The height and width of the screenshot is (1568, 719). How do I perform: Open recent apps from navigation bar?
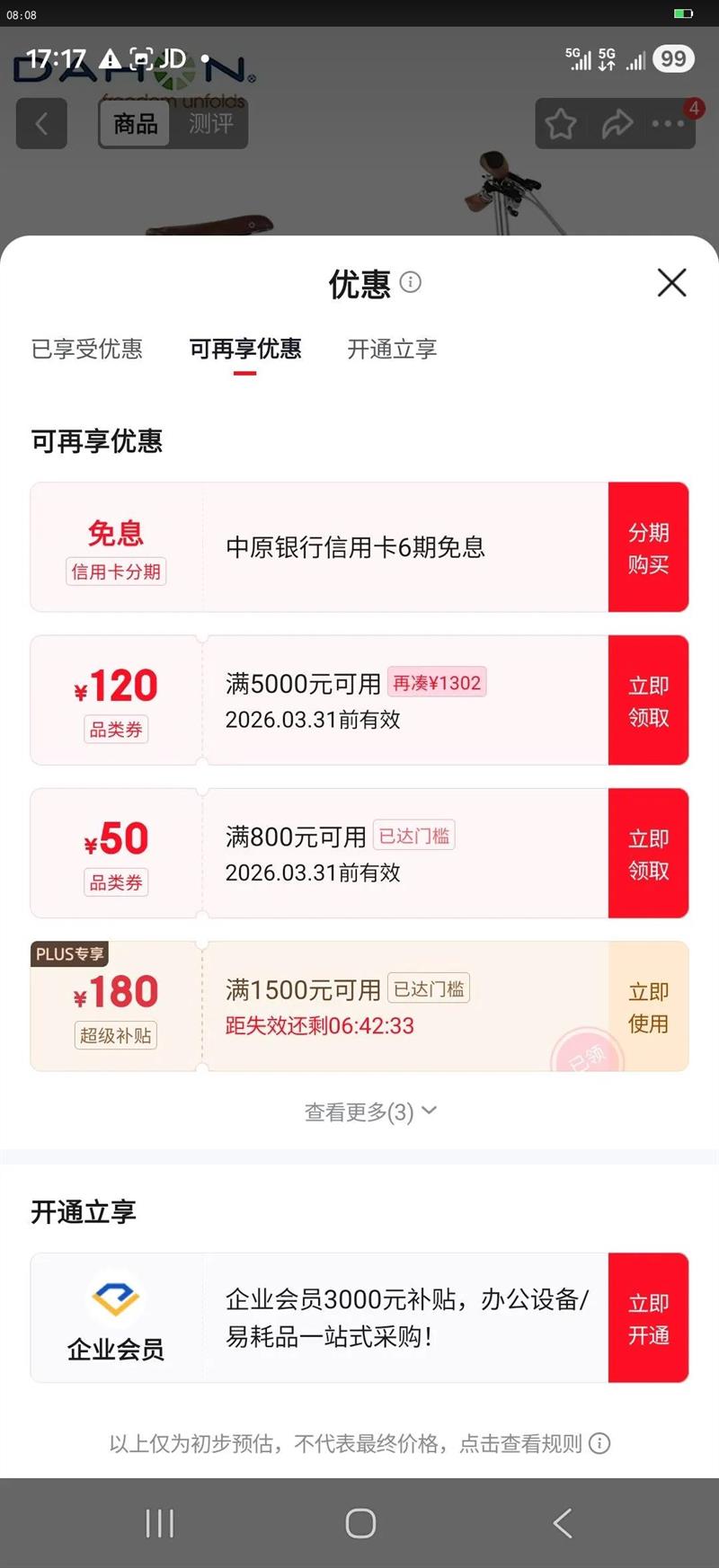160,1523
